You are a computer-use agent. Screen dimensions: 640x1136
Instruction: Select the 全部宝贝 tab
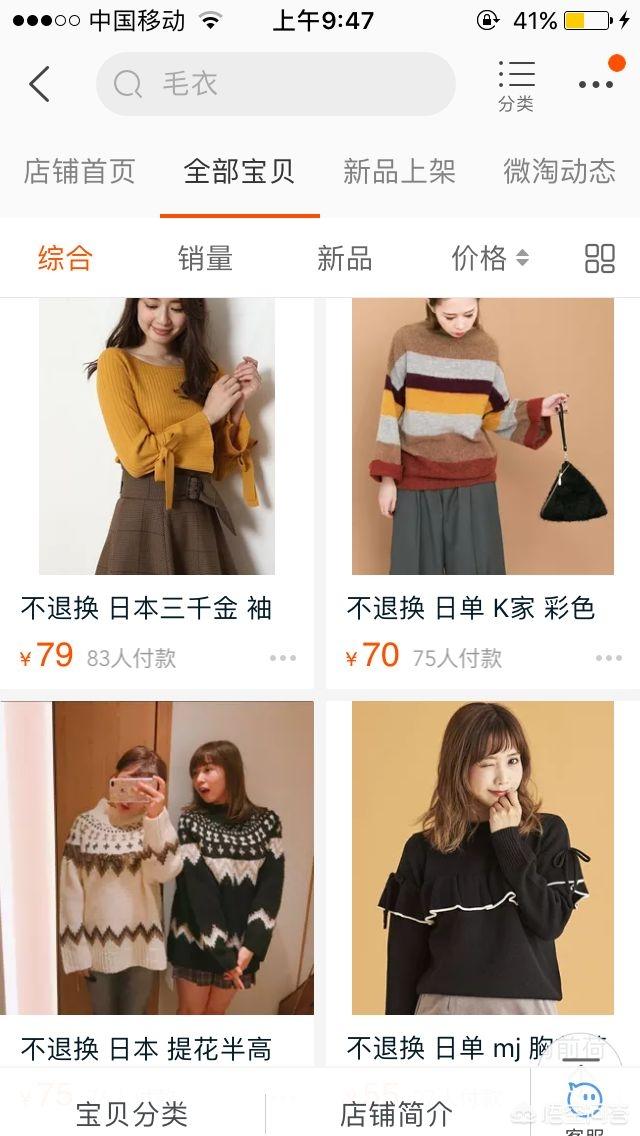coord(239,172)
